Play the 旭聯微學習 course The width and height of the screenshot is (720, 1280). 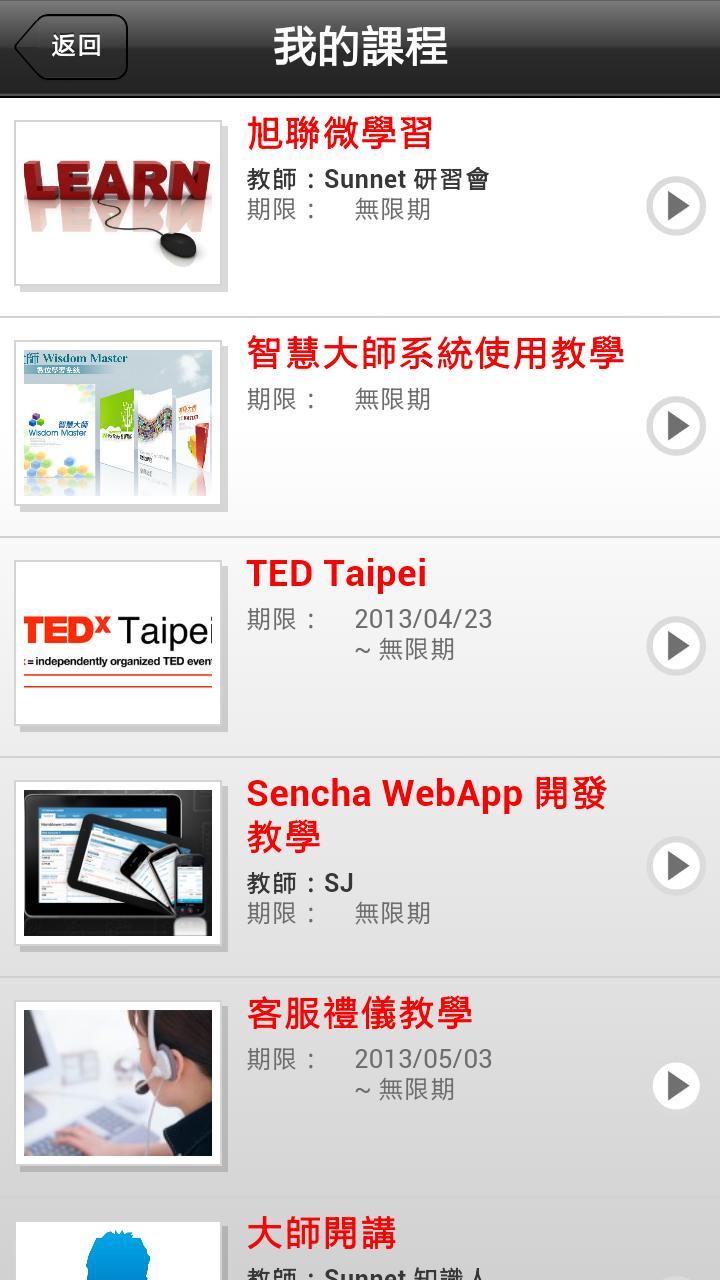coord(676,206)
